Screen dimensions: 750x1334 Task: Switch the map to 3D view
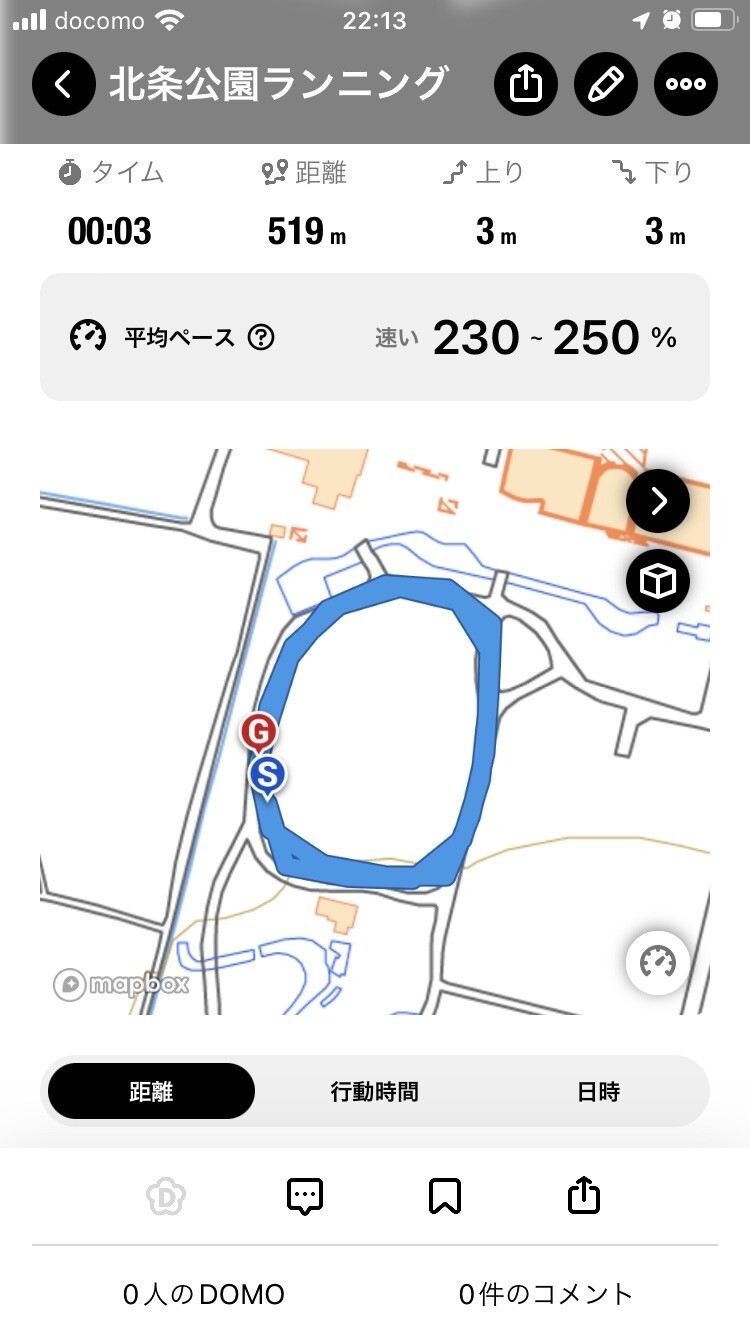(x=656, y=580)
